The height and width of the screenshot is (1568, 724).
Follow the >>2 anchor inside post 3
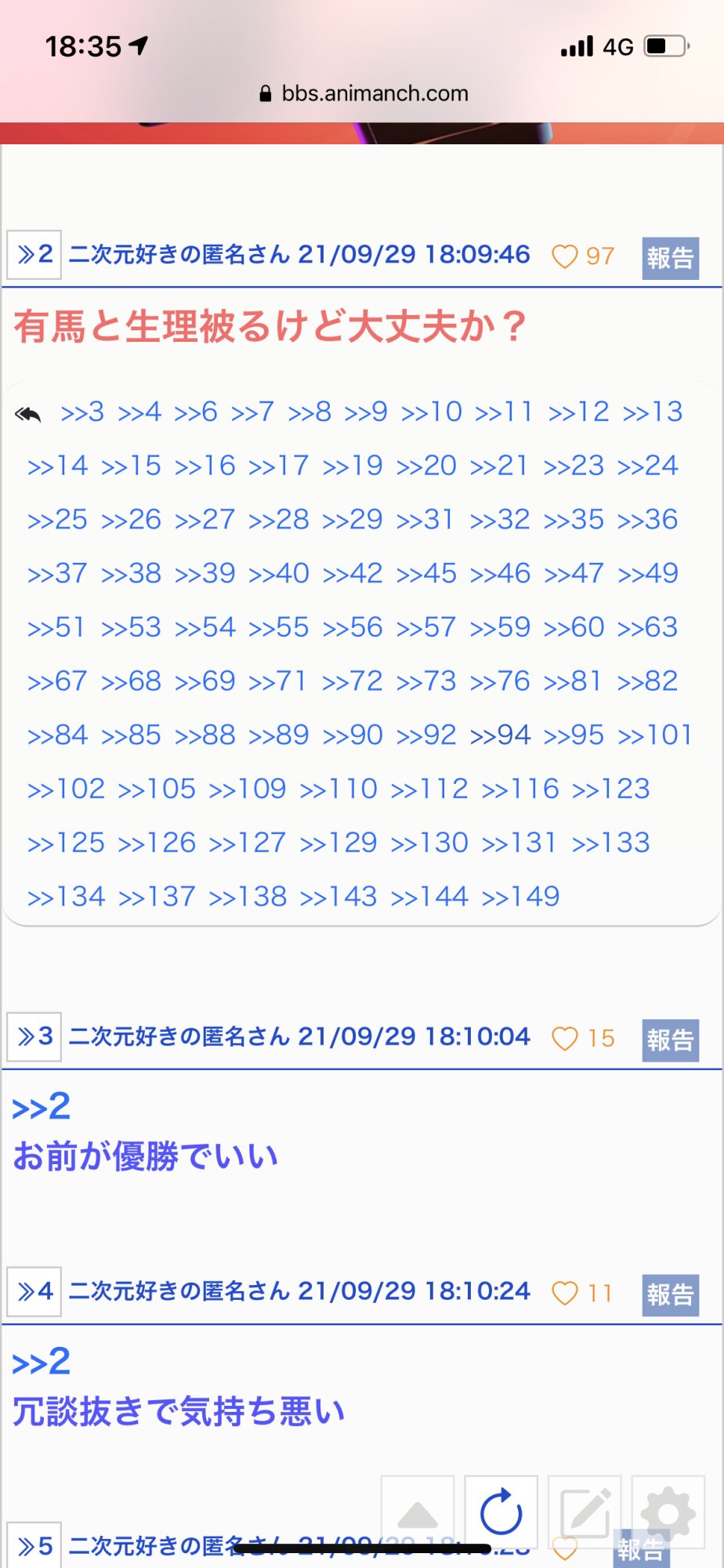click(42, 1106)
